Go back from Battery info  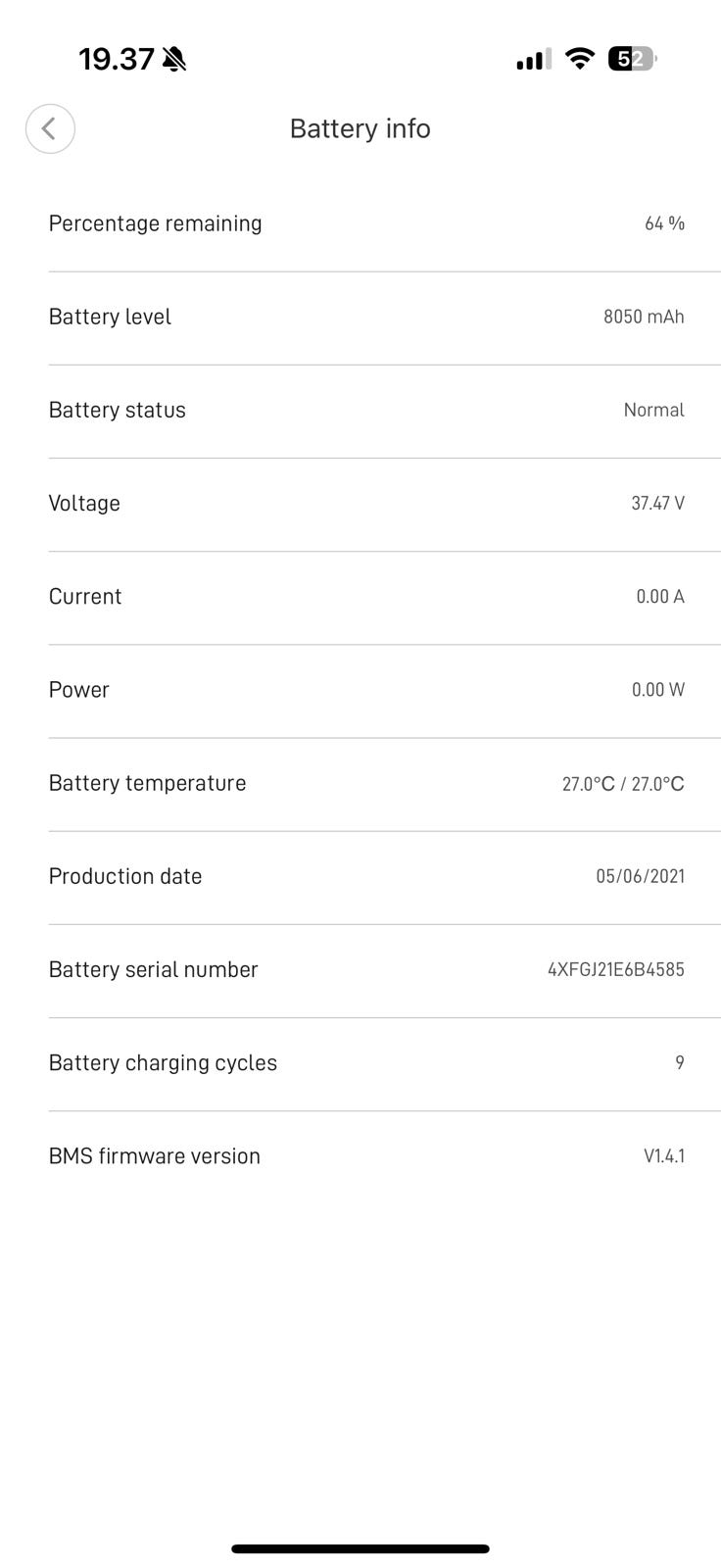click(50, 128)
